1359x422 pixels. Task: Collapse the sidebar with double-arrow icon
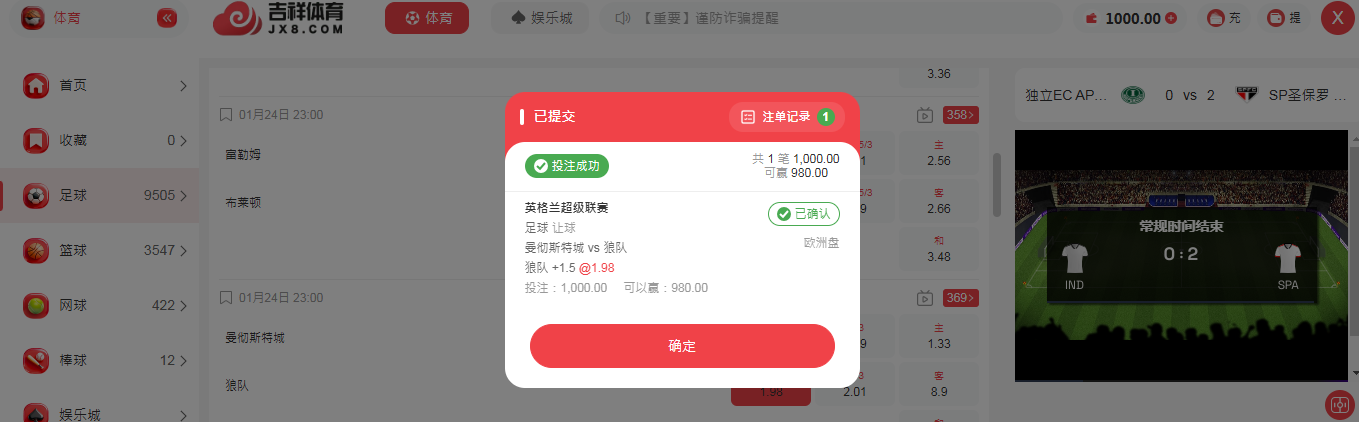tap(168, 18)
